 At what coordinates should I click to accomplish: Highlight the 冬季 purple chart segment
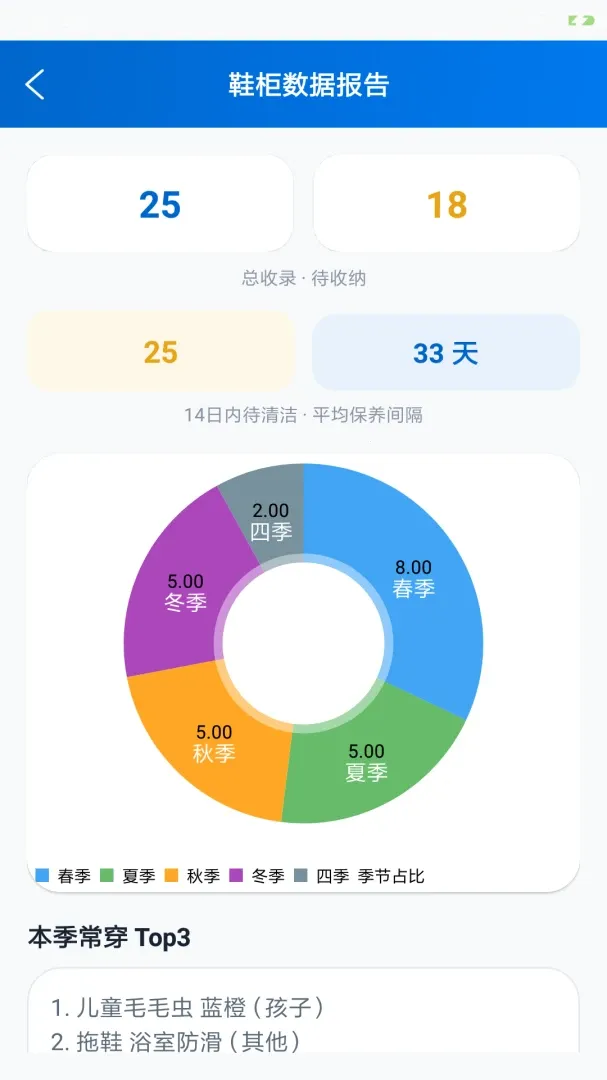183,592
